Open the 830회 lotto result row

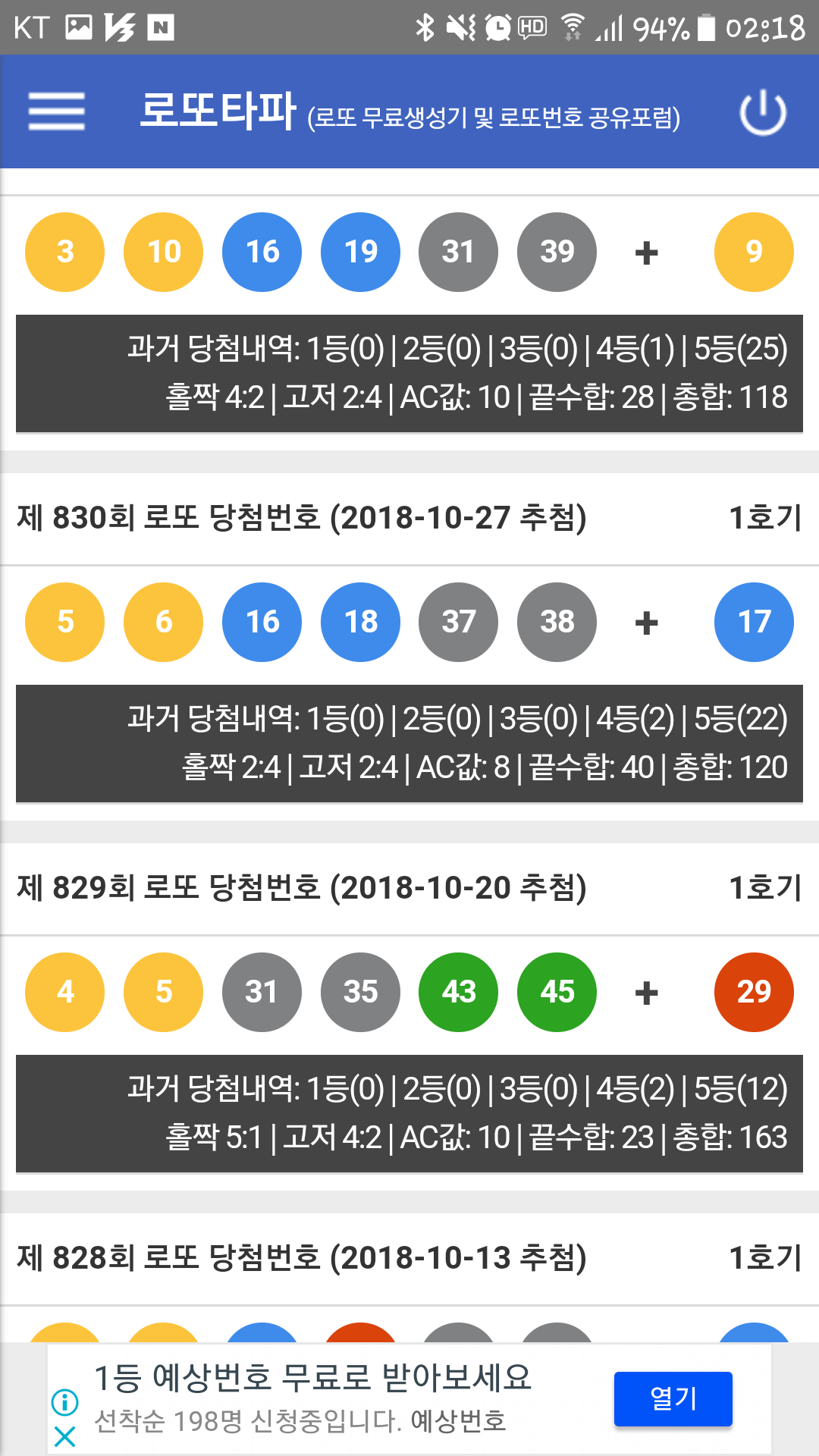(409, 518)
